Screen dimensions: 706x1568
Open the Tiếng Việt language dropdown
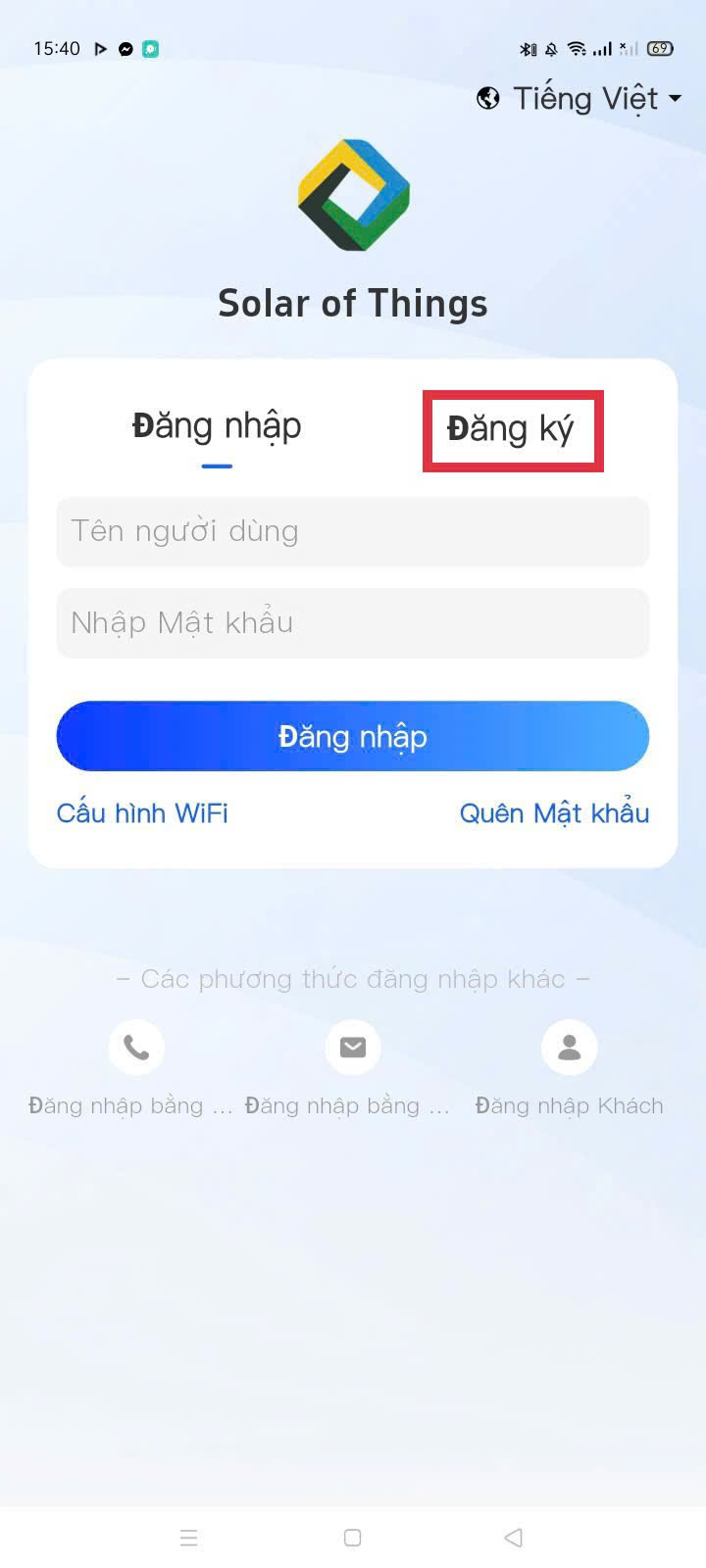click(x=579, y=99)
